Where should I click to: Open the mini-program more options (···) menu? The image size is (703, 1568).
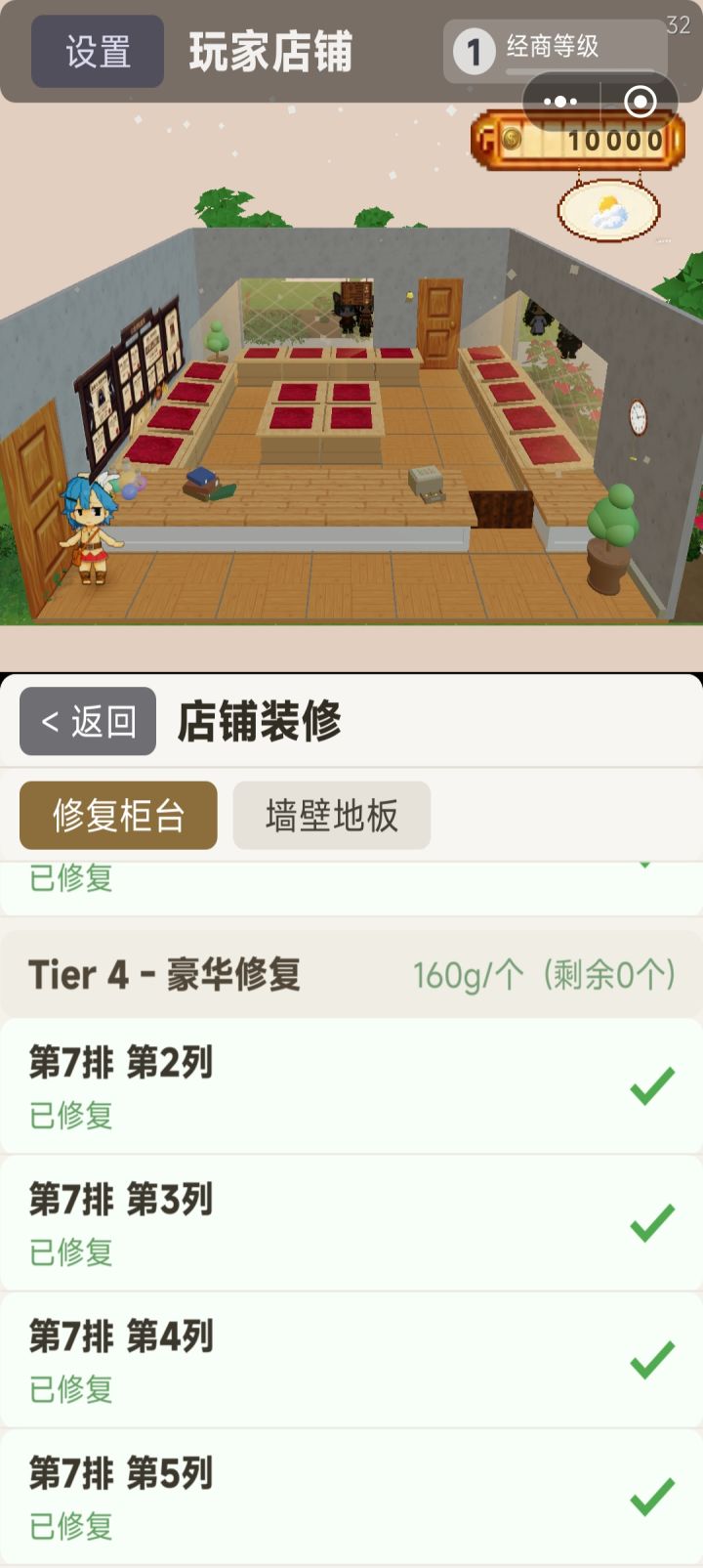(560, 101)
